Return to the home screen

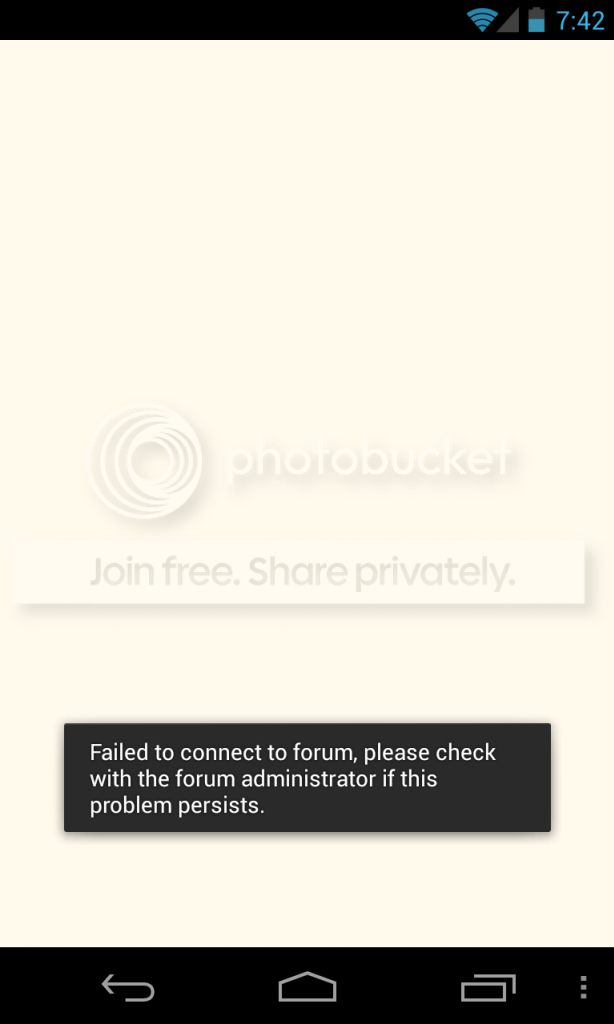[307, 988]
